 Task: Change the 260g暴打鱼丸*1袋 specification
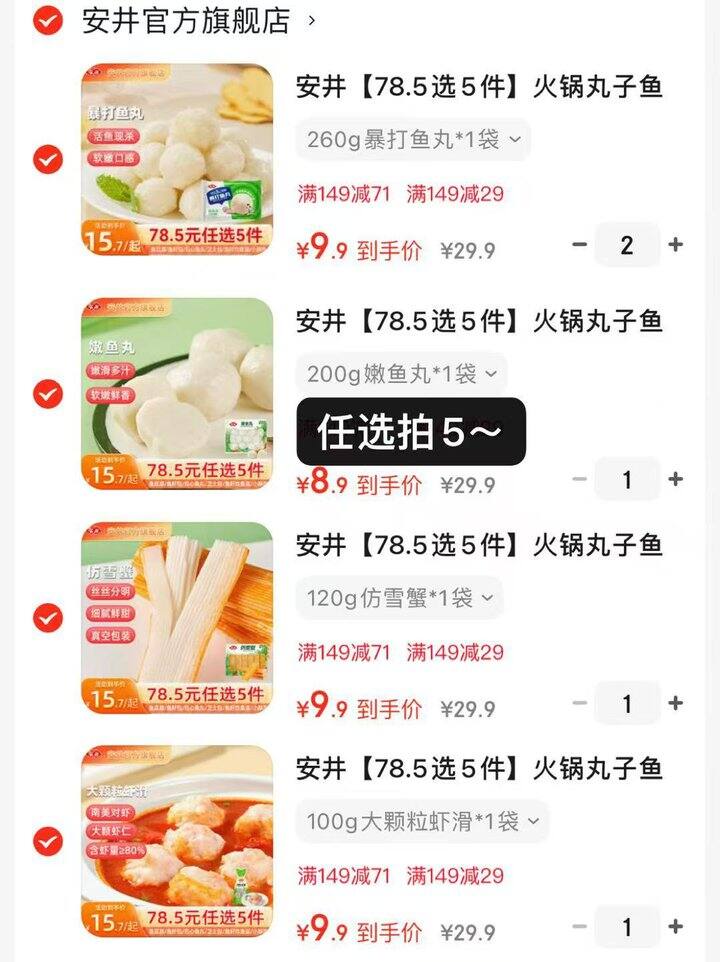tap(413, 140)
